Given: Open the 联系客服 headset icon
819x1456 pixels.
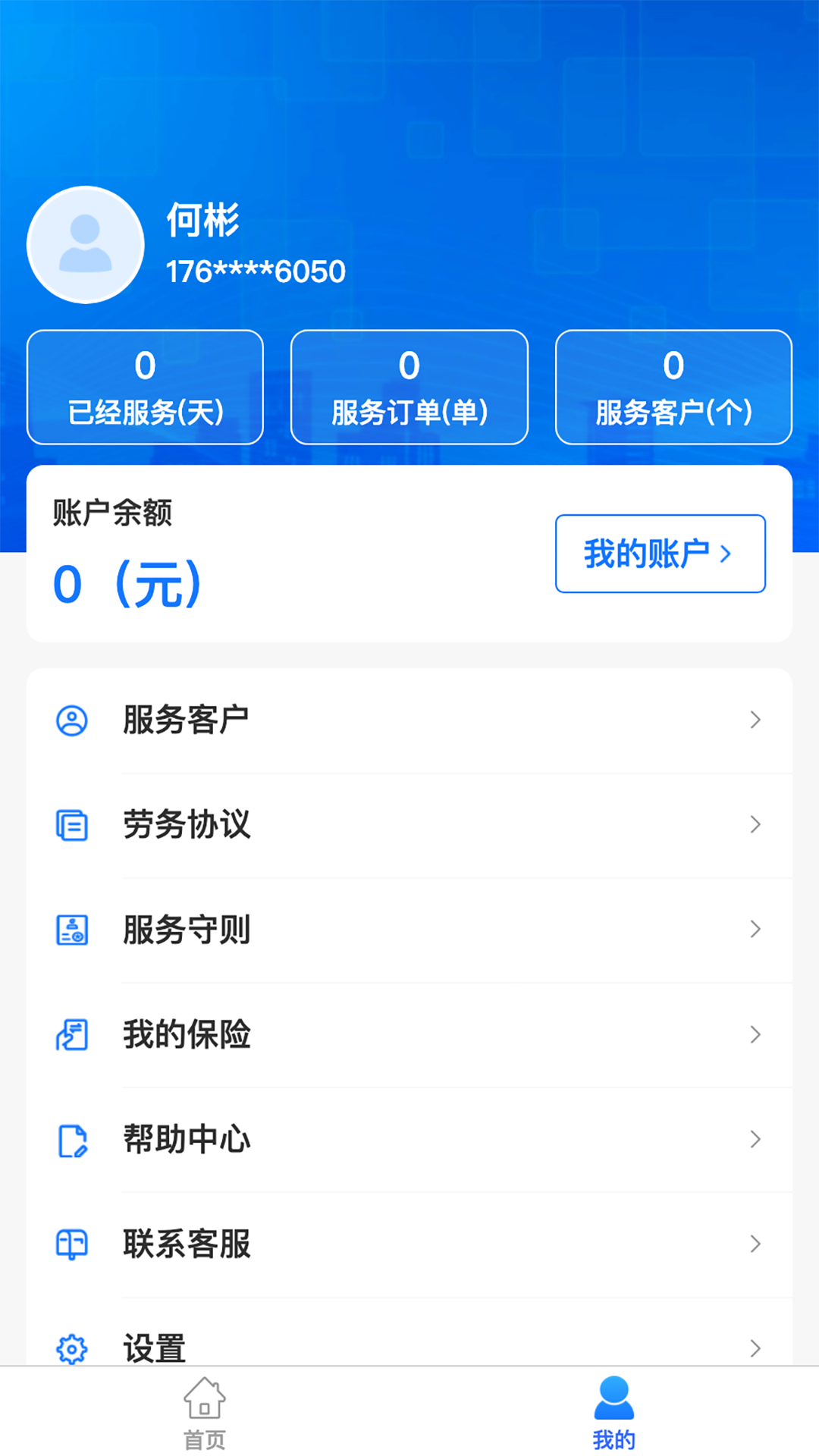Looking at the screenshot, I should [x=72, y=1243].
